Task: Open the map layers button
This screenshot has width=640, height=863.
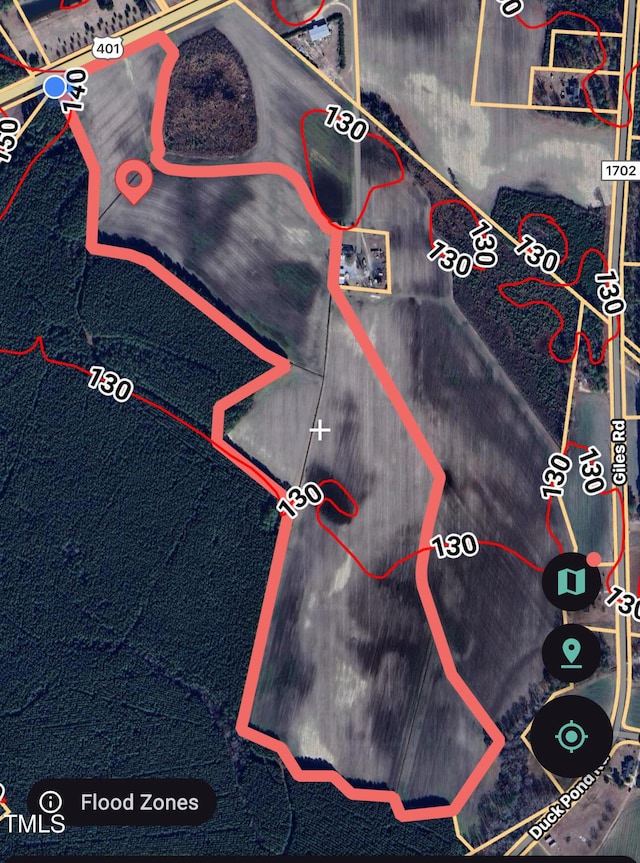Action: pyautogui.click(x=571, y=581)
